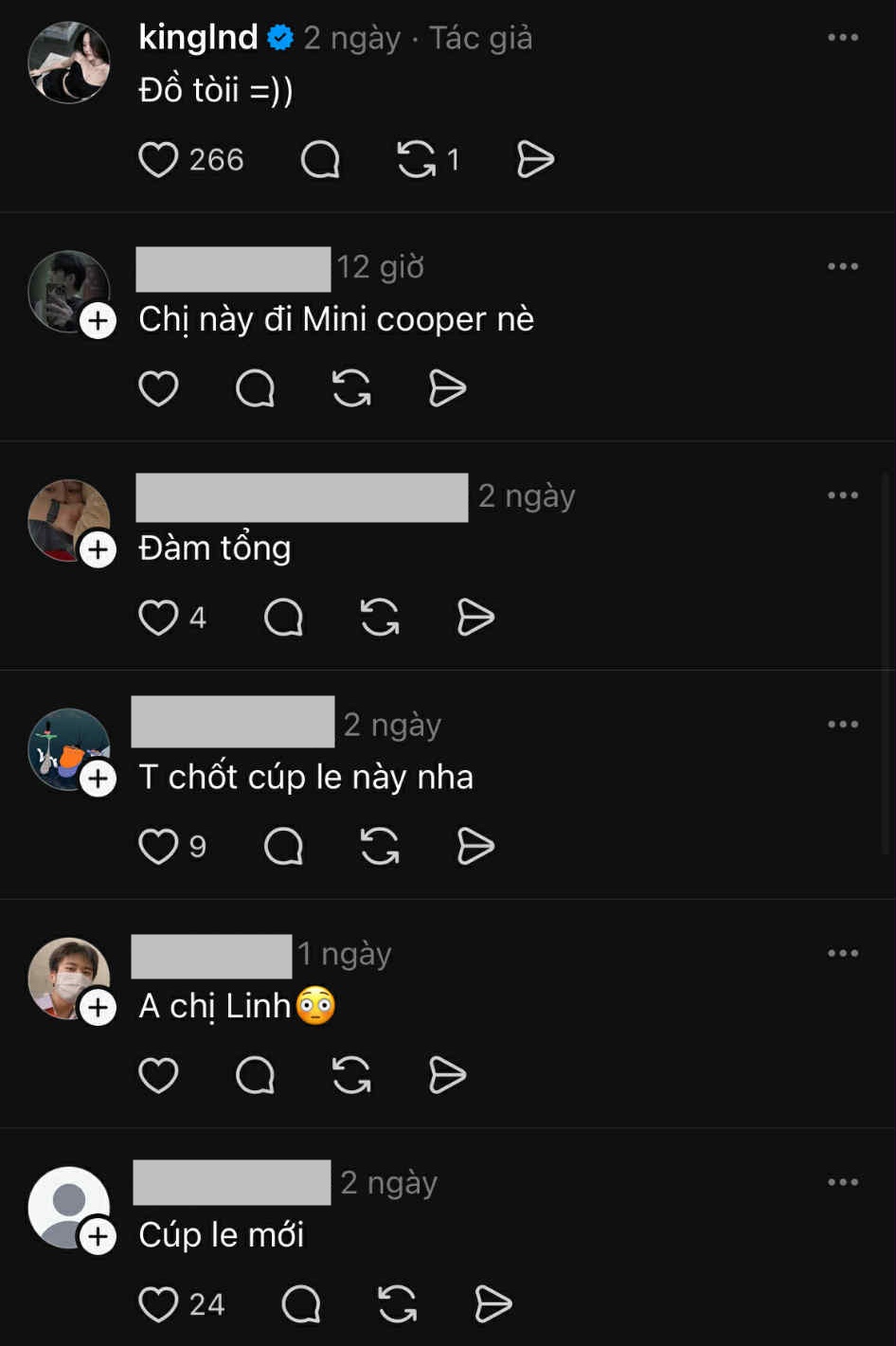Like the "Cúp le mới" comment
The width and height of the screenshot is (896, 1346).
click(158, 1304)
